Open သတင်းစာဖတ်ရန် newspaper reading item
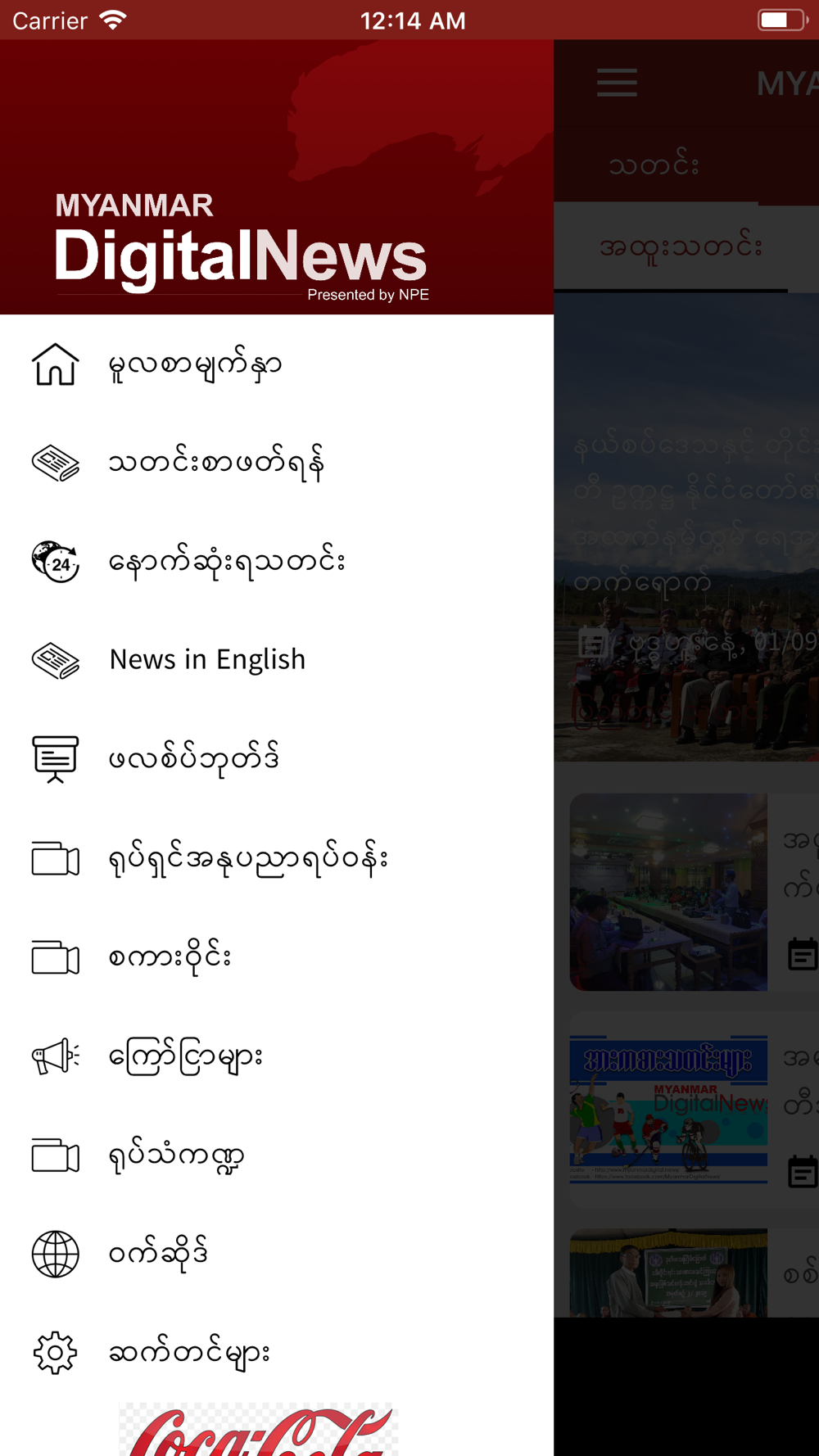This screenshot has height=1456, width=819. [277, 463]
